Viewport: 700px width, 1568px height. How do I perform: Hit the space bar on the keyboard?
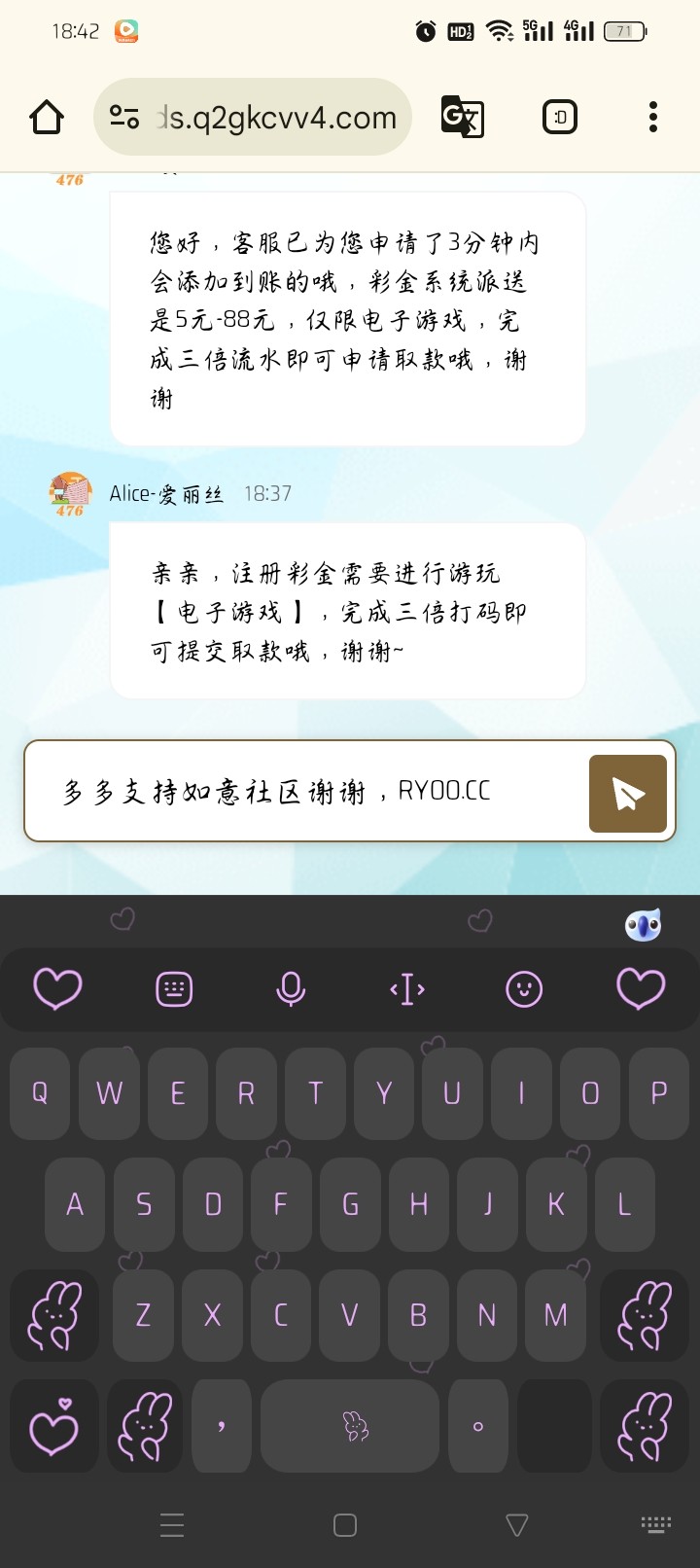(350, 1426)
